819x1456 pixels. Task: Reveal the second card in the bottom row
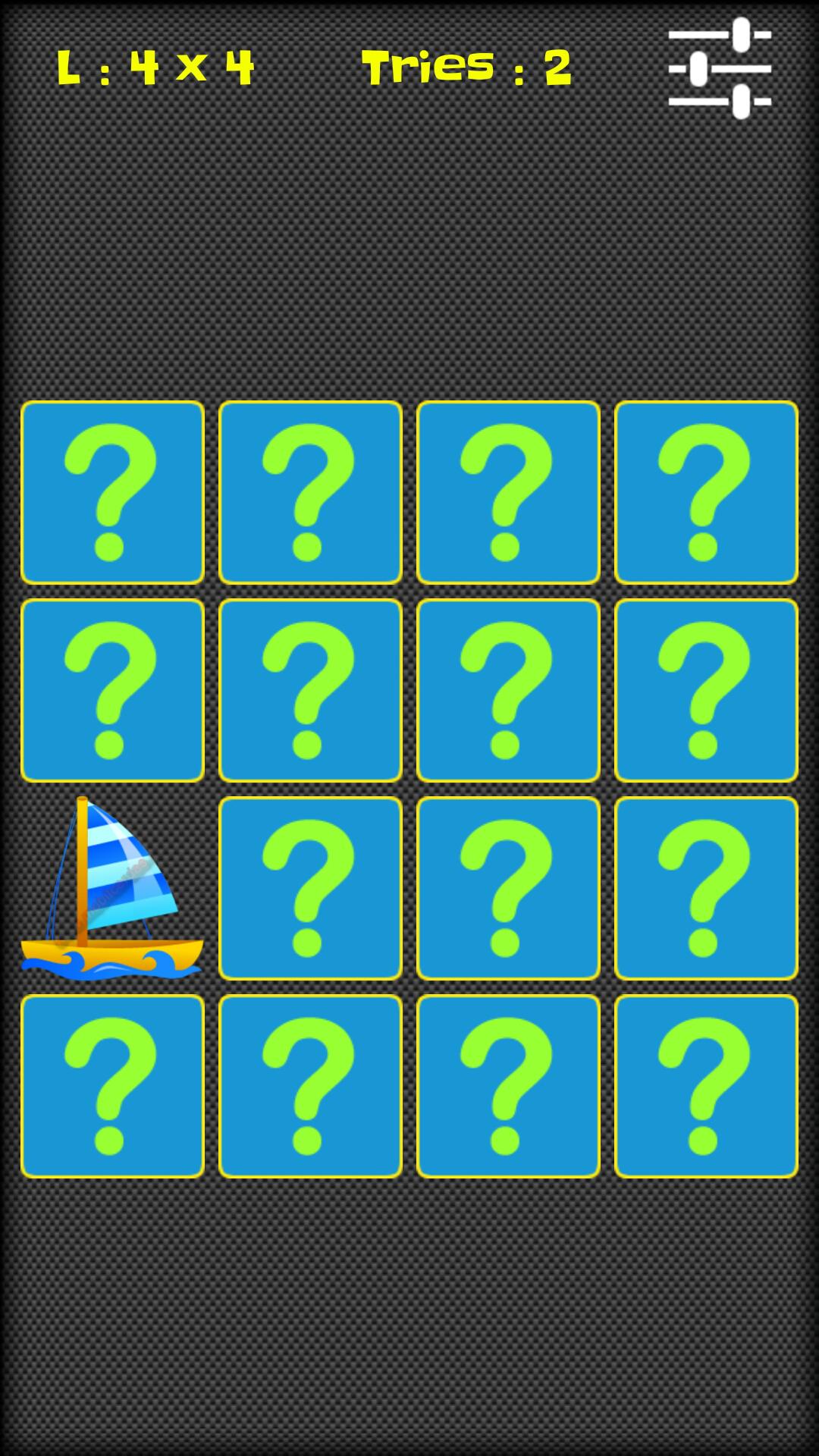(310, 1086)
